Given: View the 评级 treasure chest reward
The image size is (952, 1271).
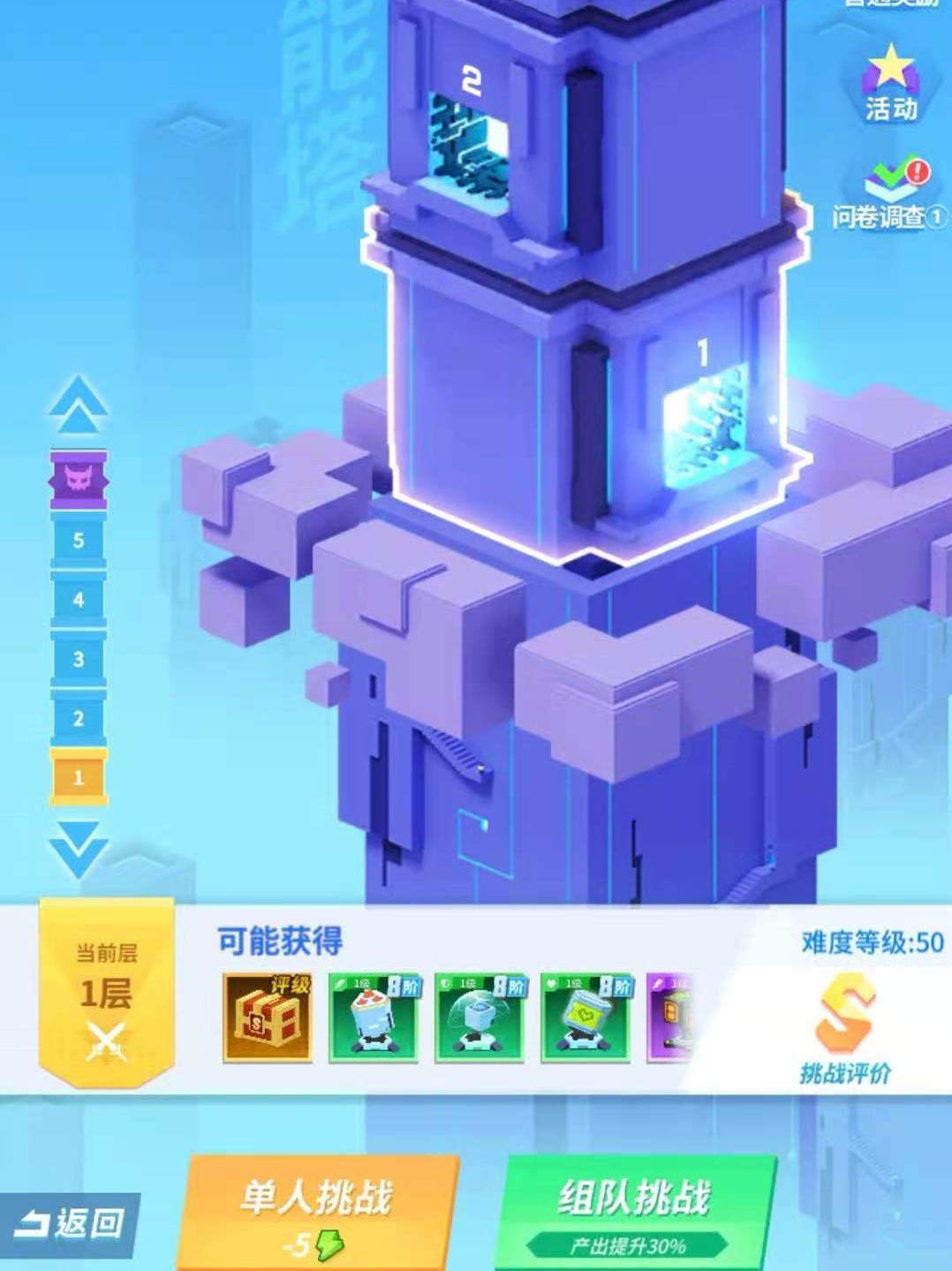Looking at the screenshot, I should 267,1018.
